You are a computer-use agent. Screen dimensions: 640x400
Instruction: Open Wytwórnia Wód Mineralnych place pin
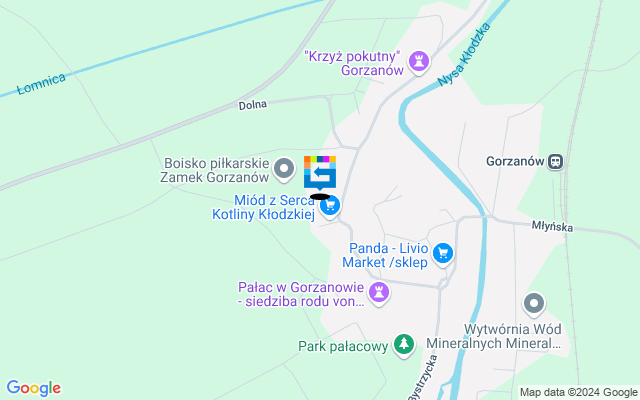coord(534,302)
